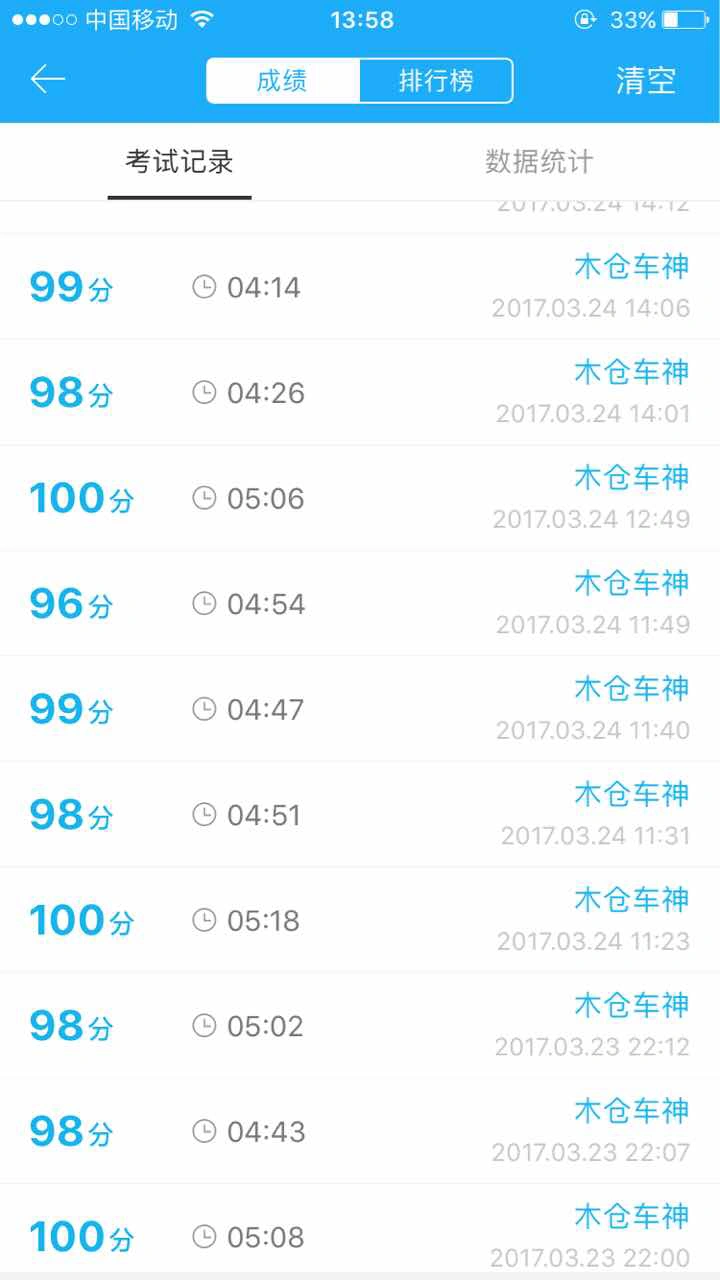Image resolution: width=720 pixels, height=1280 pixels.
Task: View the 100分 record from 12:49
Action: pos(360,498)
